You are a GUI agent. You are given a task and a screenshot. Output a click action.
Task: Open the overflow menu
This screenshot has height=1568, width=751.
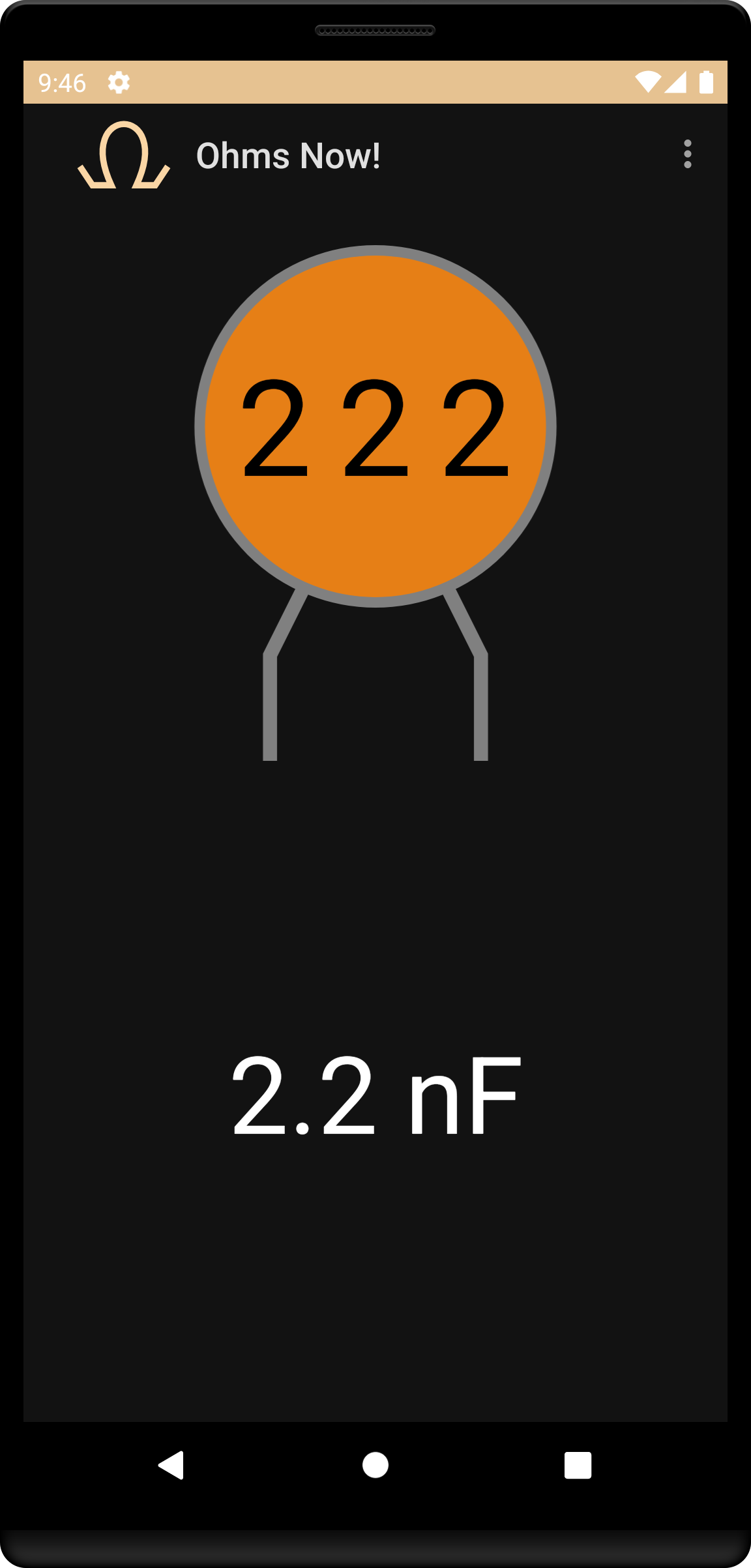687,155
